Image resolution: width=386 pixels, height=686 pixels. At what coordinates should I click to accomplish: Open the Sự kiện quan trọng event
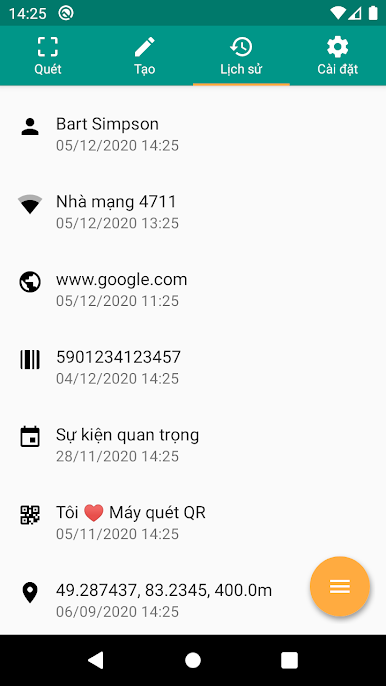pyautogui.click(x=193, y=445)
